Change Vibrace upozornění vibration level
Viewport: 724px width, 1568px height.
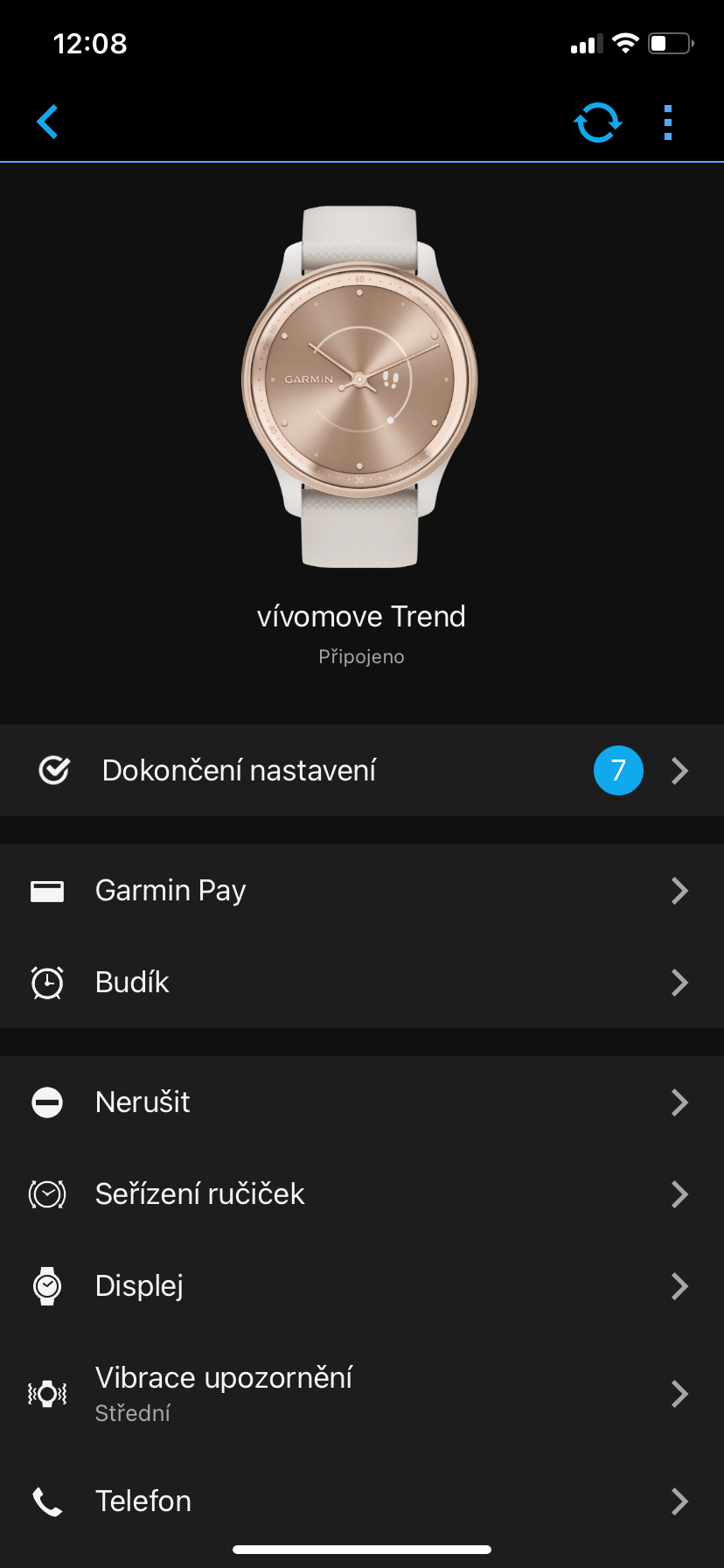point(361,1393)
